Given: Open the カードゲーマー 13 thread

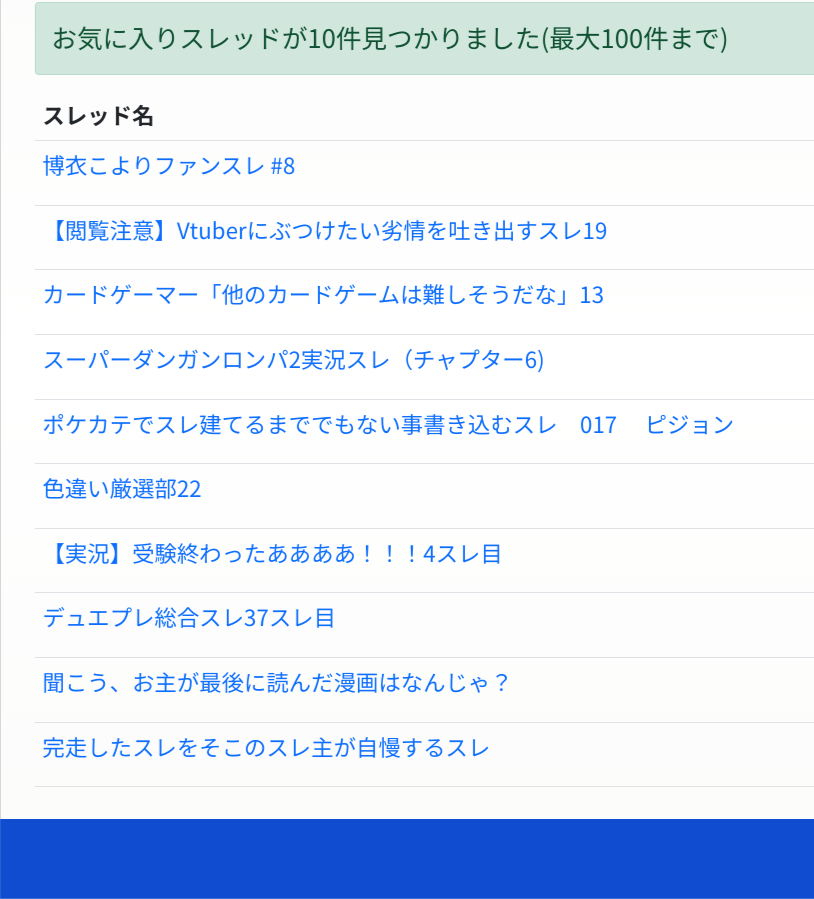Looking at the screenshot, I should coord(323,296).
